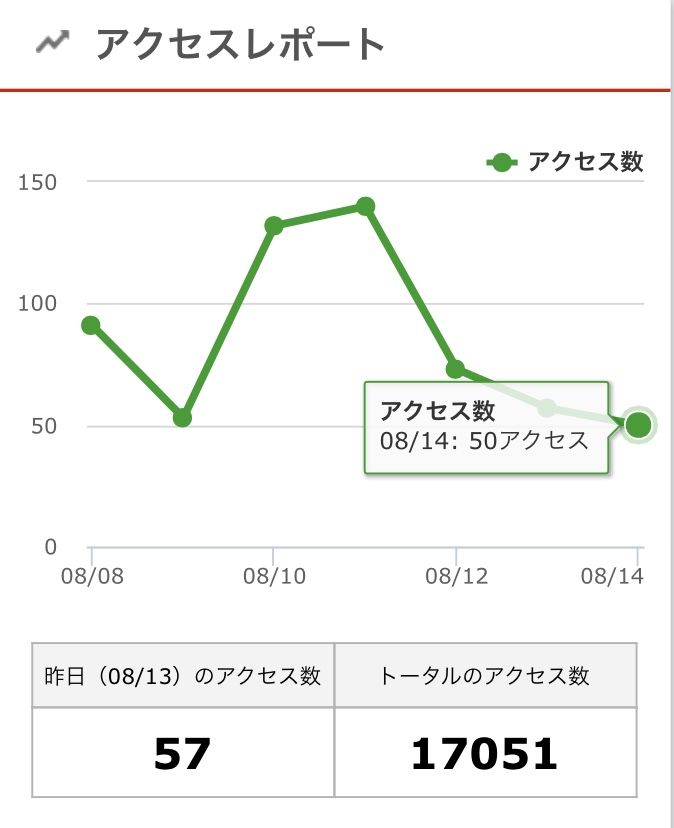
Task: Toggle the アクセス数 legend series
Action: (x=566, y=162)
